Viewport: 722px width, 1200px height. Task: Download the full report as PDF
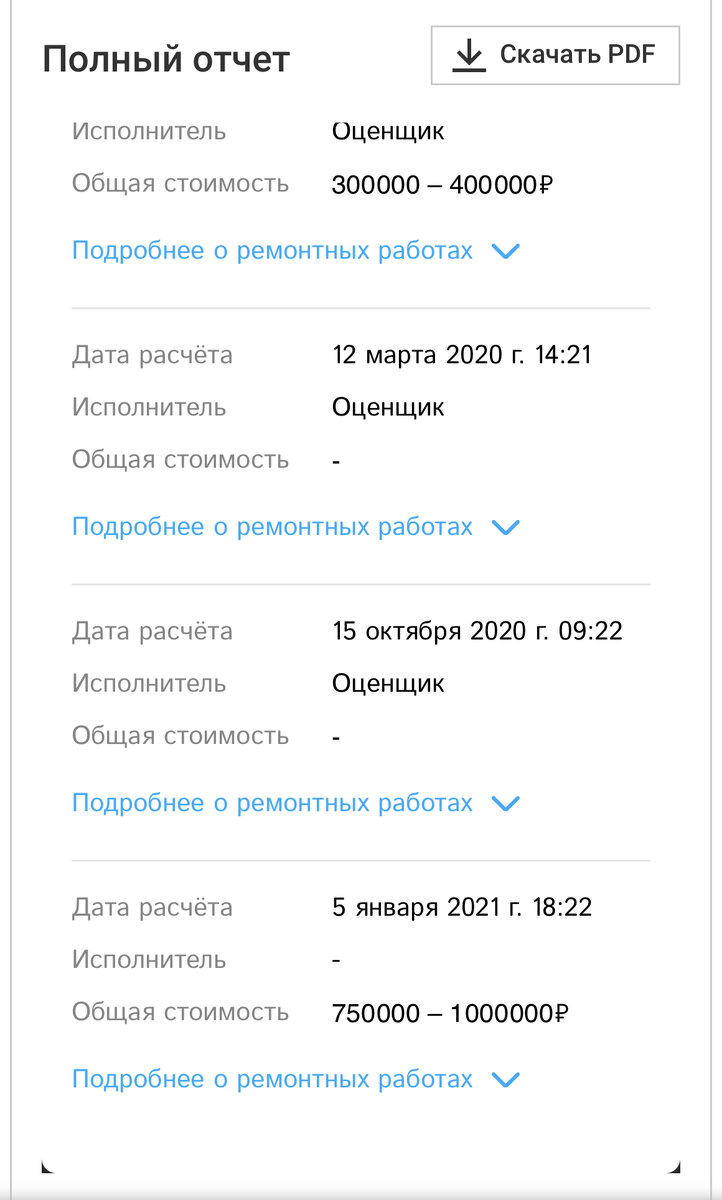(555, 55)
